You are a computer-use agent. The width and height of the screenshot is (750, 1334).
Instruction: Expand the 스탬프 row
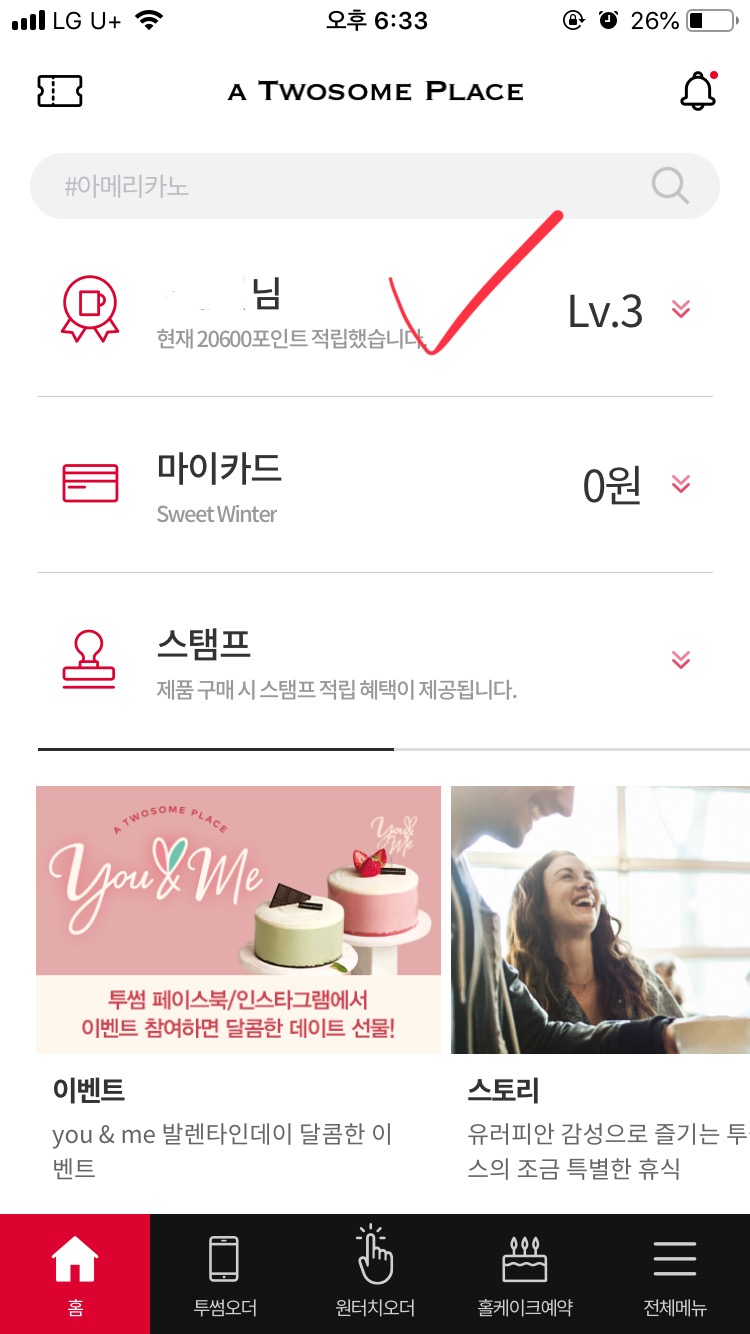pos(681,660)
